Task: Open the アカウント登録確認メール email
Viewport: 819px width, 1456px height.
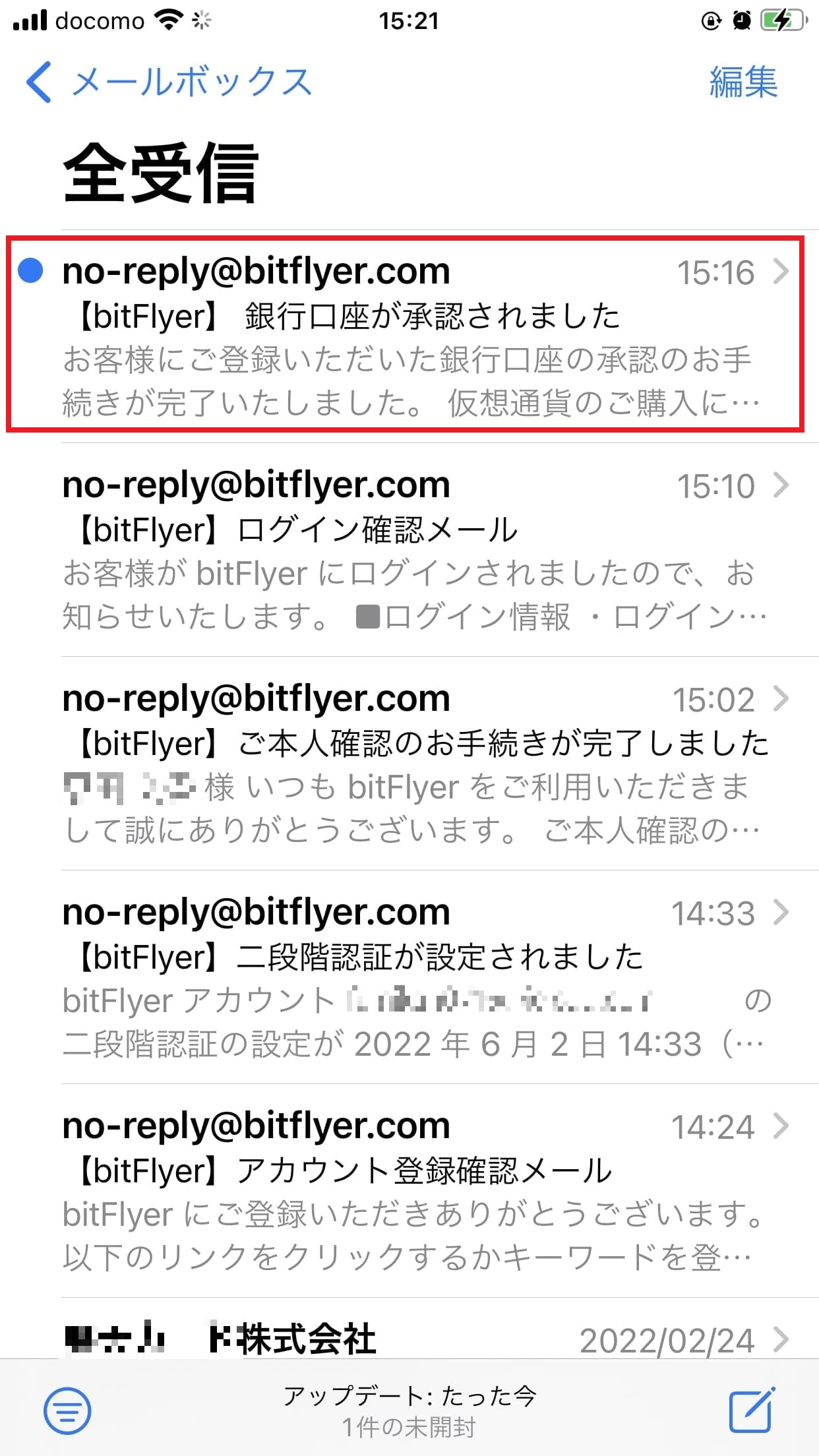Action: tap(409, 1190)
